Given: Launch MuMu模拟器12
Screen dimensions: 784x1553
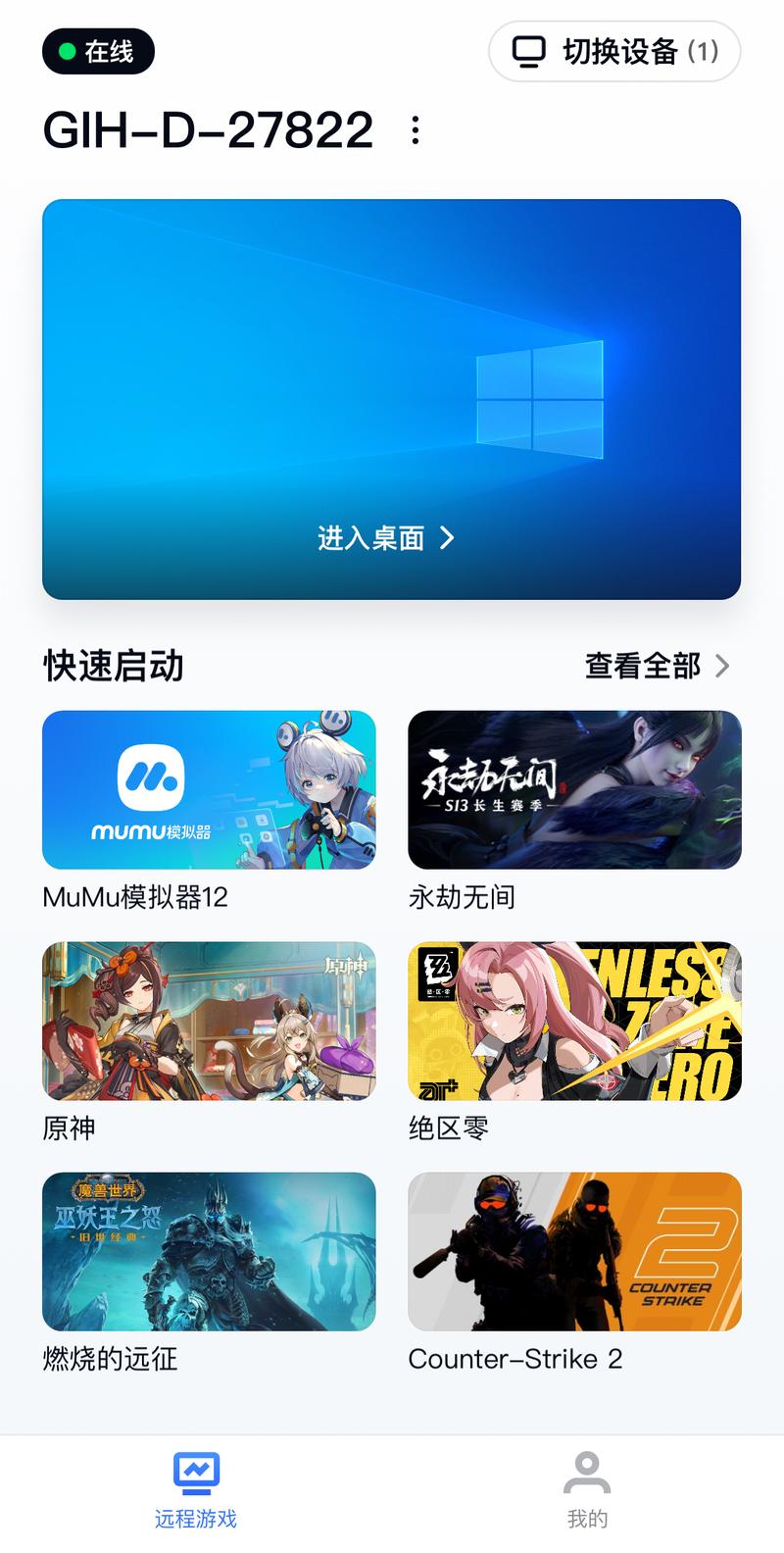Looking at the screenshot, I should click(x=209, y=790).
